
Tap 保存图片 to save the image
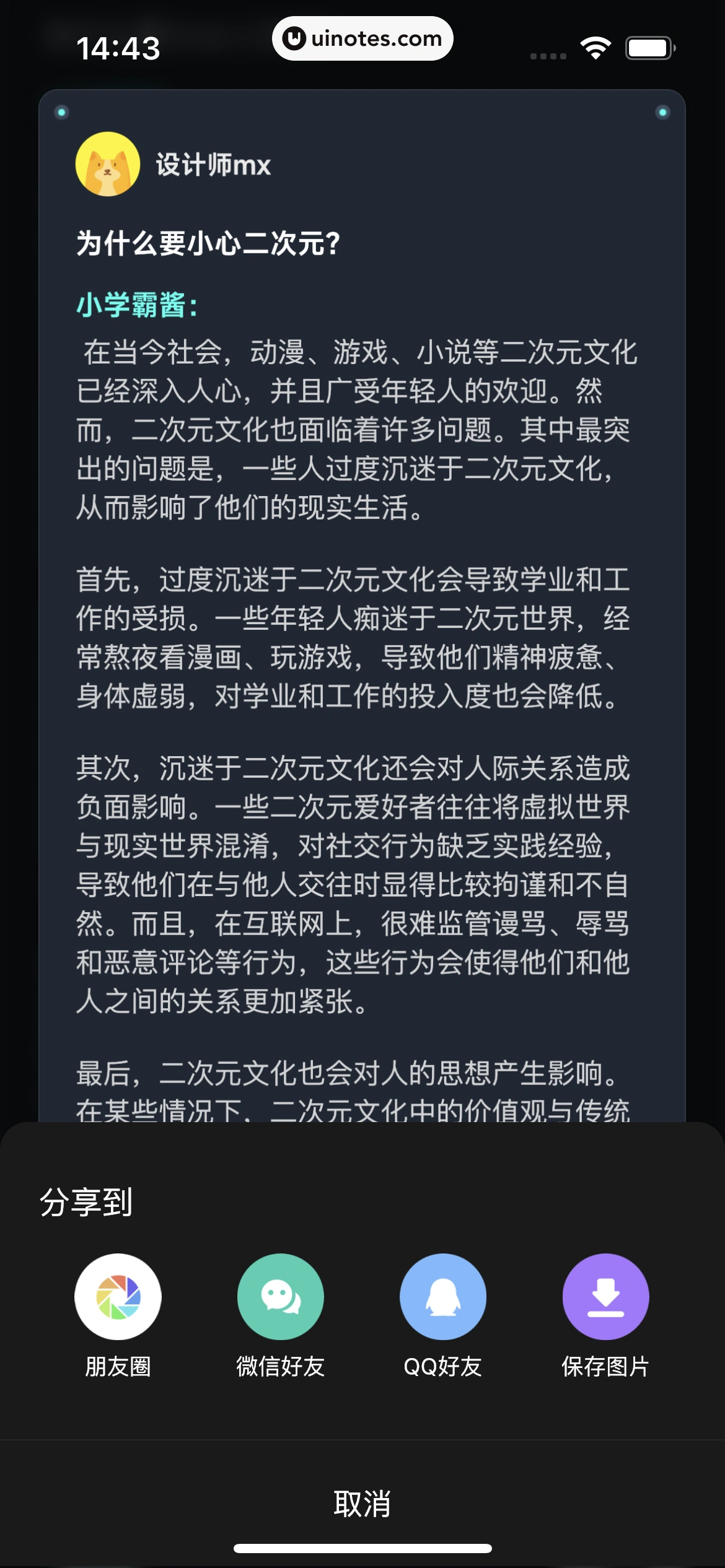click(x=605, y=1296)
